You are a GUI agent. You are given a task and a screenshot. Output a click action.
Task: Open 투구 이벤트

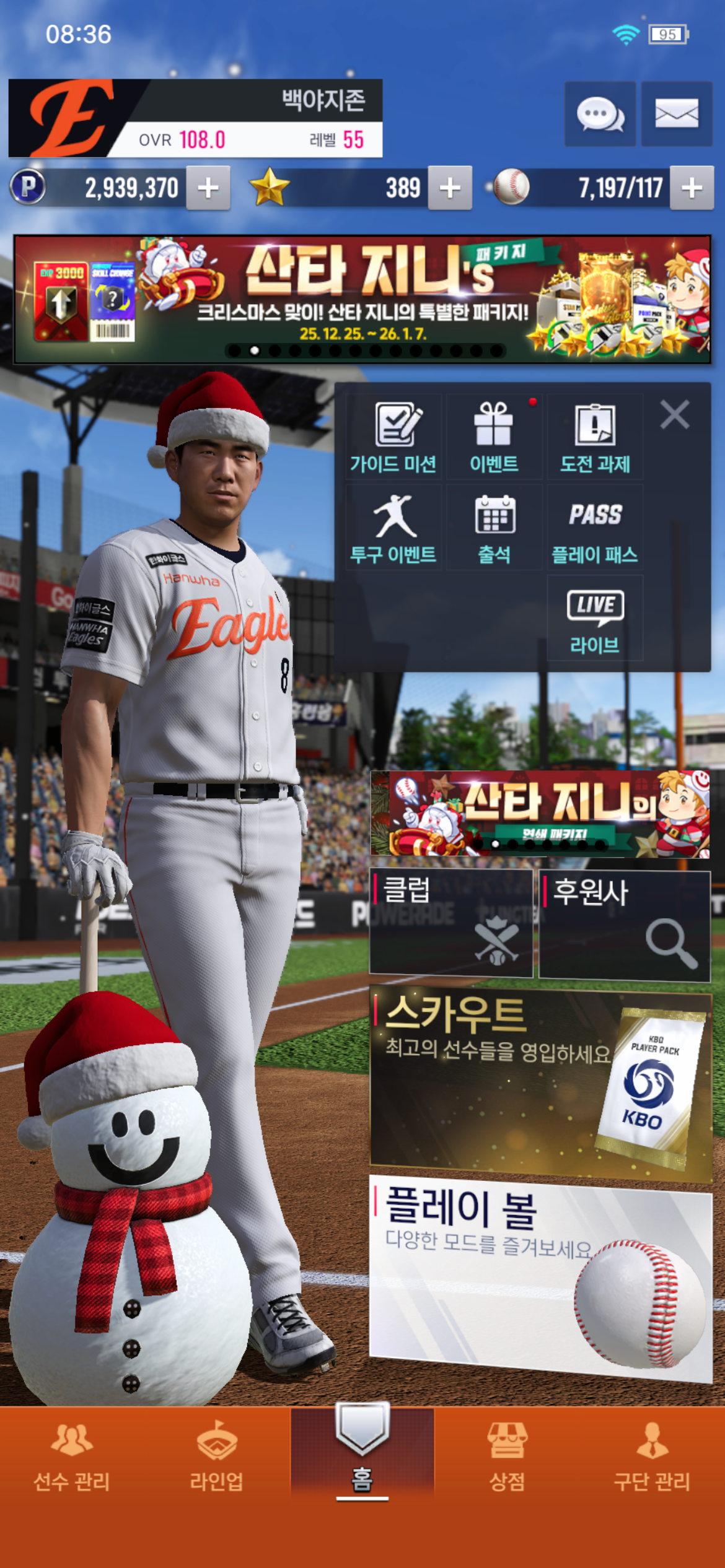393,528
